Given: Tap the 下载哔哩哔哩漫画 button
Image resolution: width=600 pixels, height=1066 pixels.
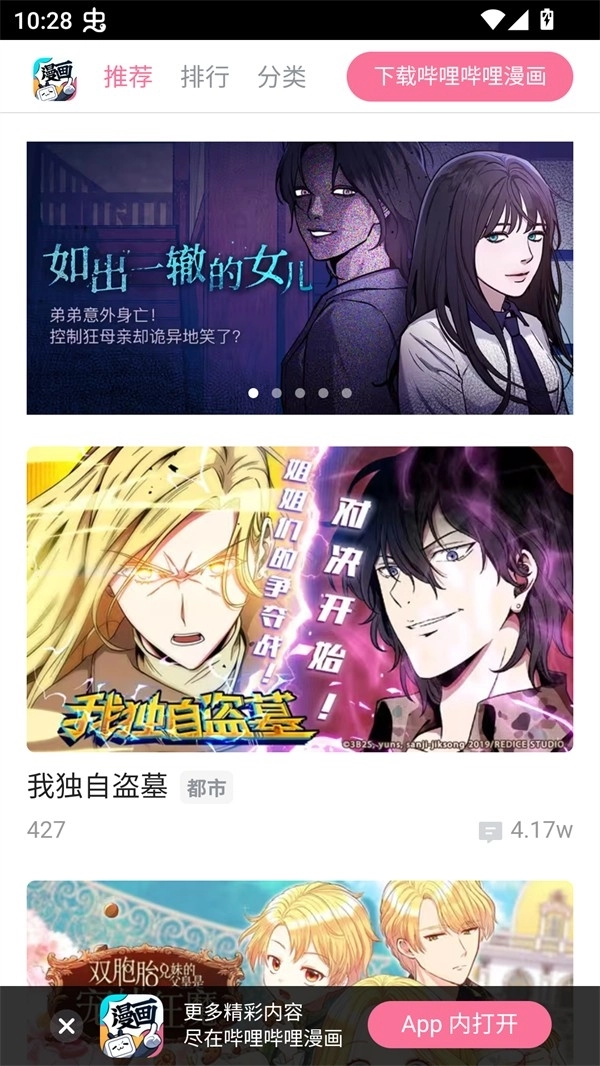Looking at the screenshot, I should [x=460, y=77].
